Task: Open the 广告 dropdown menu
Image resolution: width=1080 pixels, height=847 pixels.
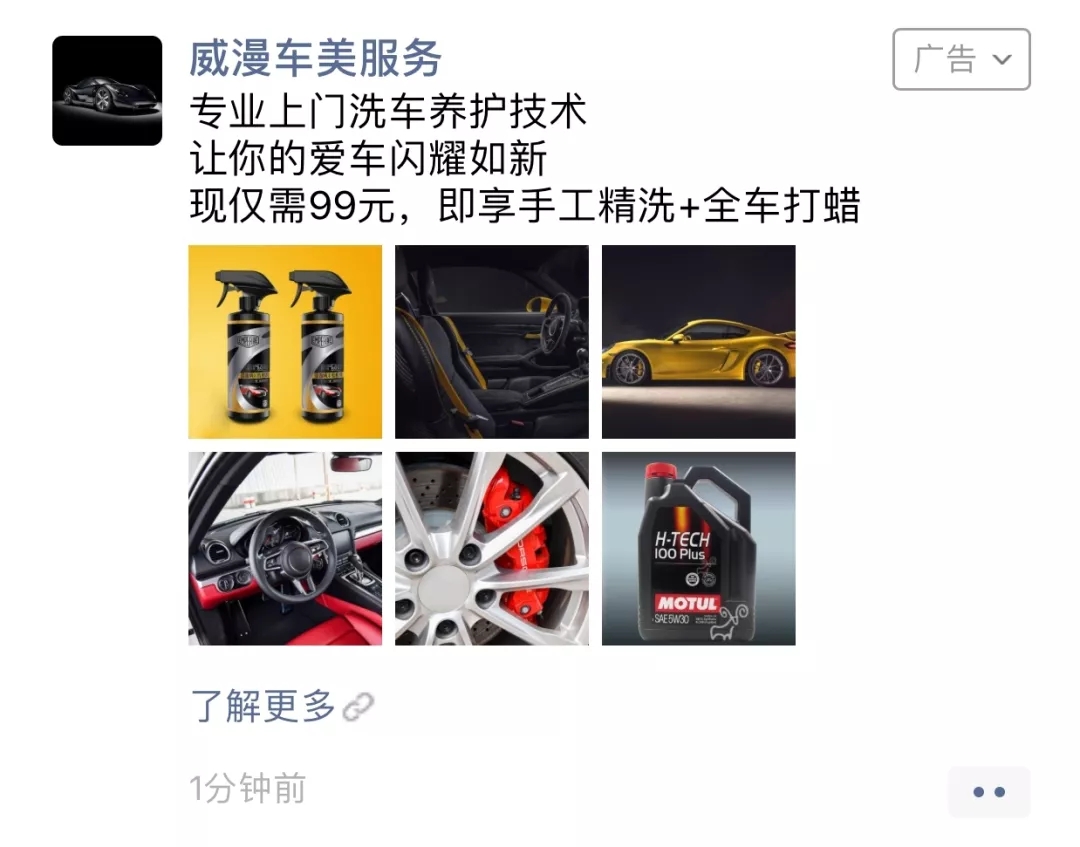Action: (960, 59)
